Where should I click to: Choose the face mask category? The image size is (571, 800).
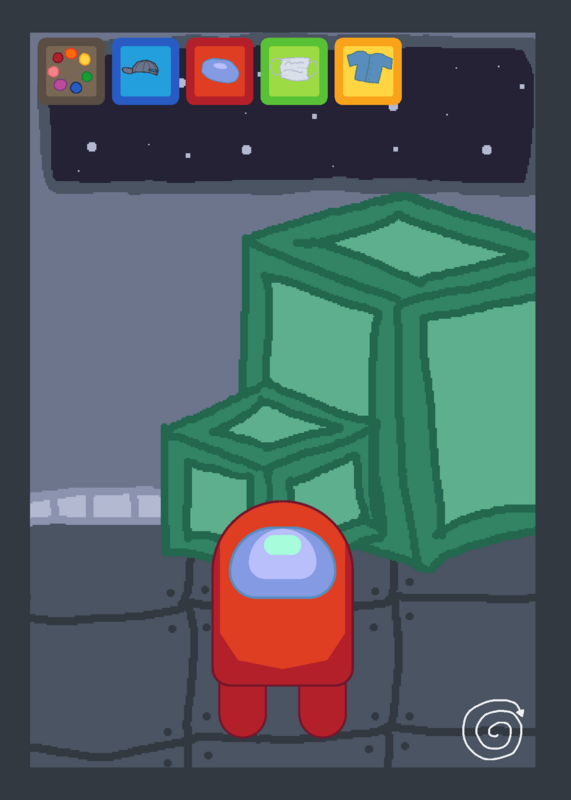coord(294,71)
